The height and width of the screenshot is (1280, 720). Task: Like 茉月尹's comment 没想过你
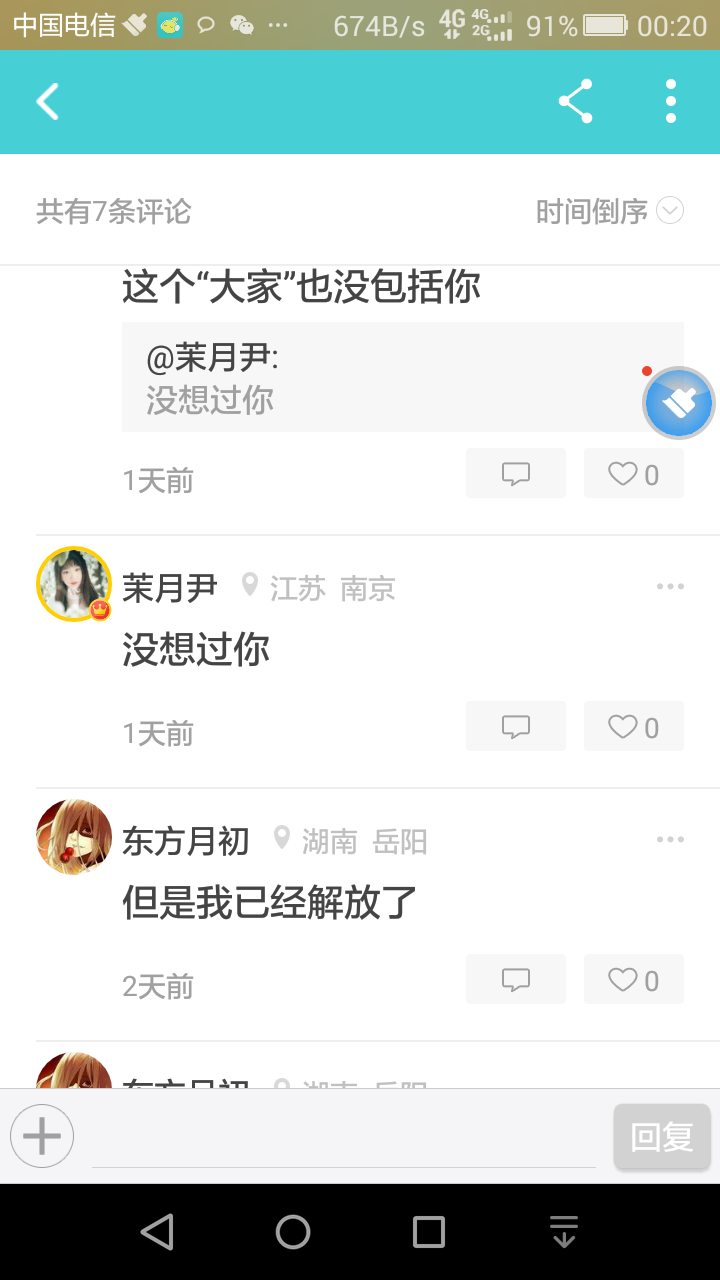(x=634, y=726)
